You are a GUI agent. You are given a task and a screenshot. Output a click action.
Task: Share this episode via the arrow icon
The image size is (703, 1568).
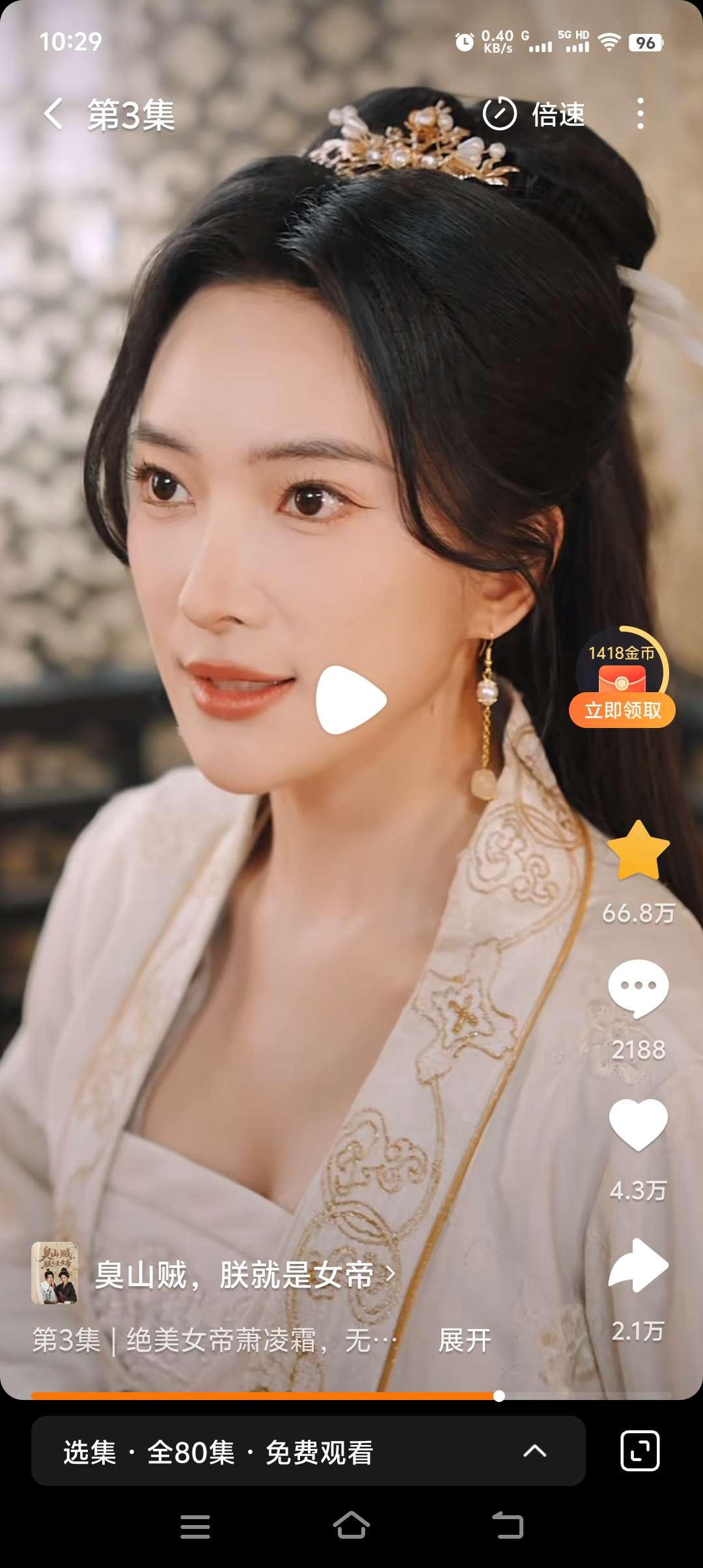pyautogui.click(x=638, y=1266)
